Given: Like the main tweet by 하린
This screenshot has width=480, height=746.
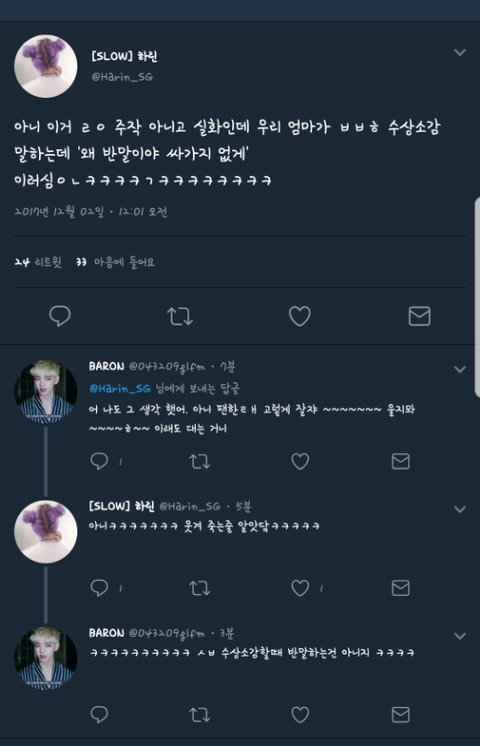Looking at the screenshot, I should point(300,316).
